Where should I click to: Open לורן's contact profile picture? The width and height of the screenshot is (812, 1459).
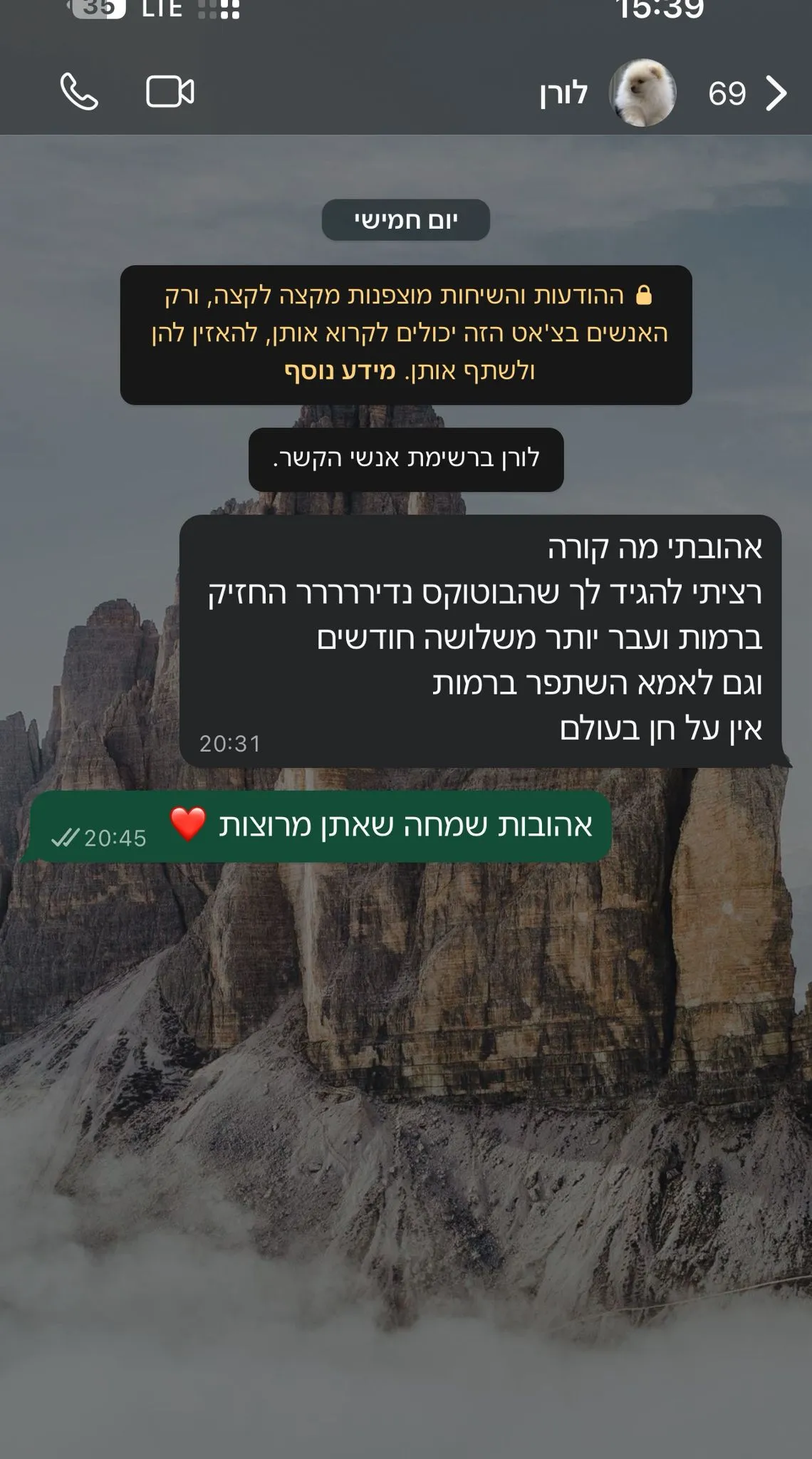642,93
